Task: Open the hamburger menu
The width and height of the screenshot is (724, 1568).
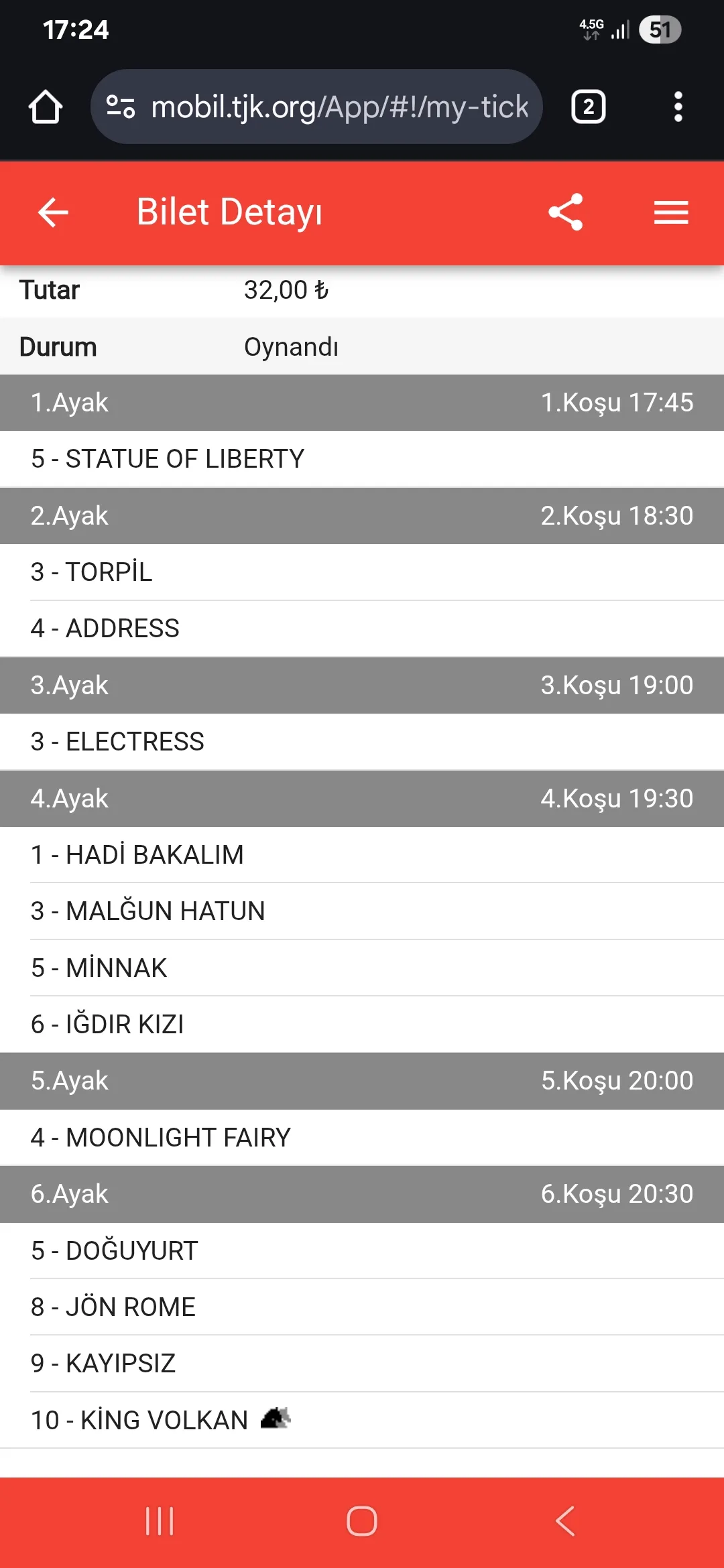Action: pos(671,213)
